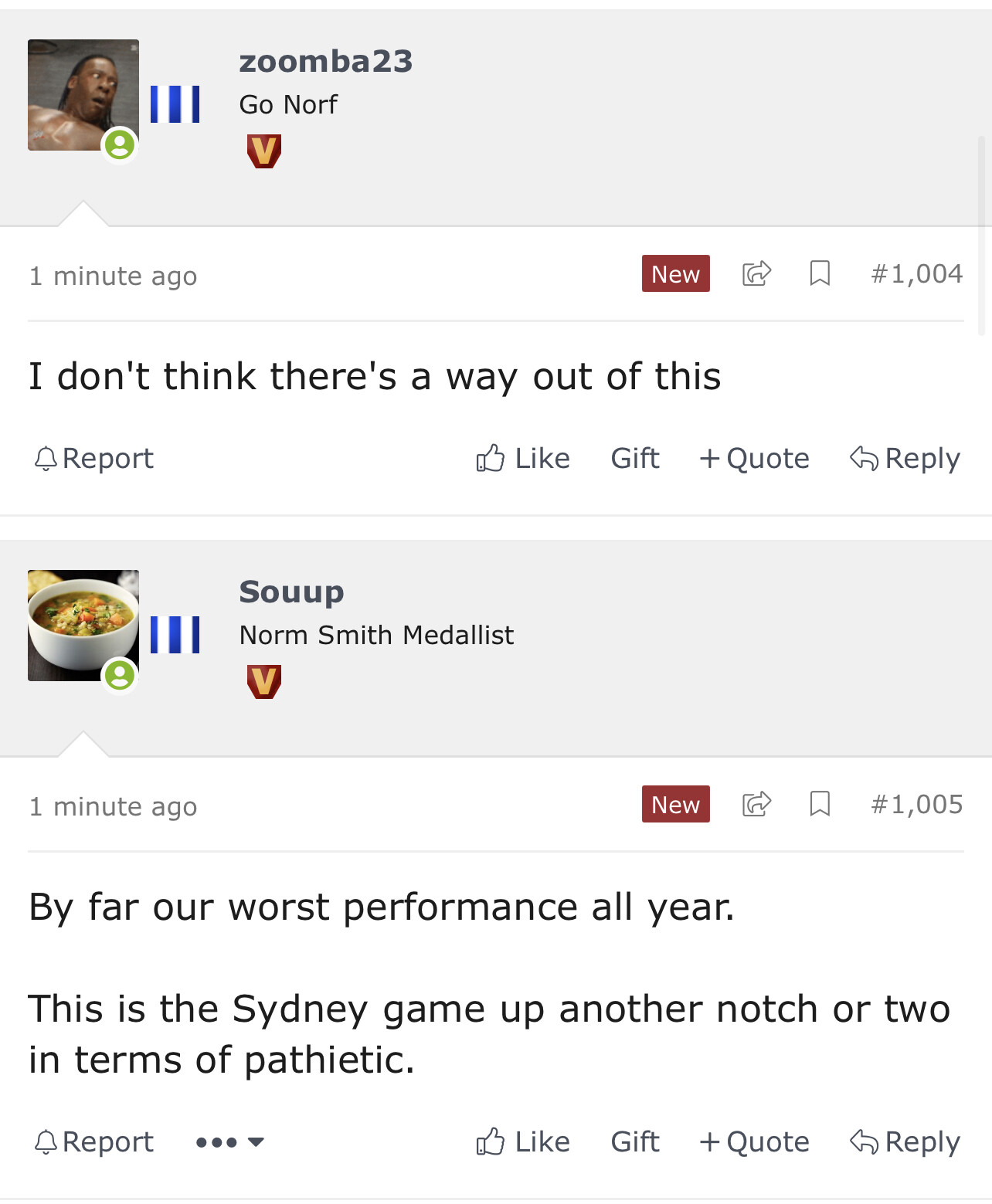Tap Souup's soup bowl avatar
Viewport: 992px width, 1204px height.
(x=83, y=626)
